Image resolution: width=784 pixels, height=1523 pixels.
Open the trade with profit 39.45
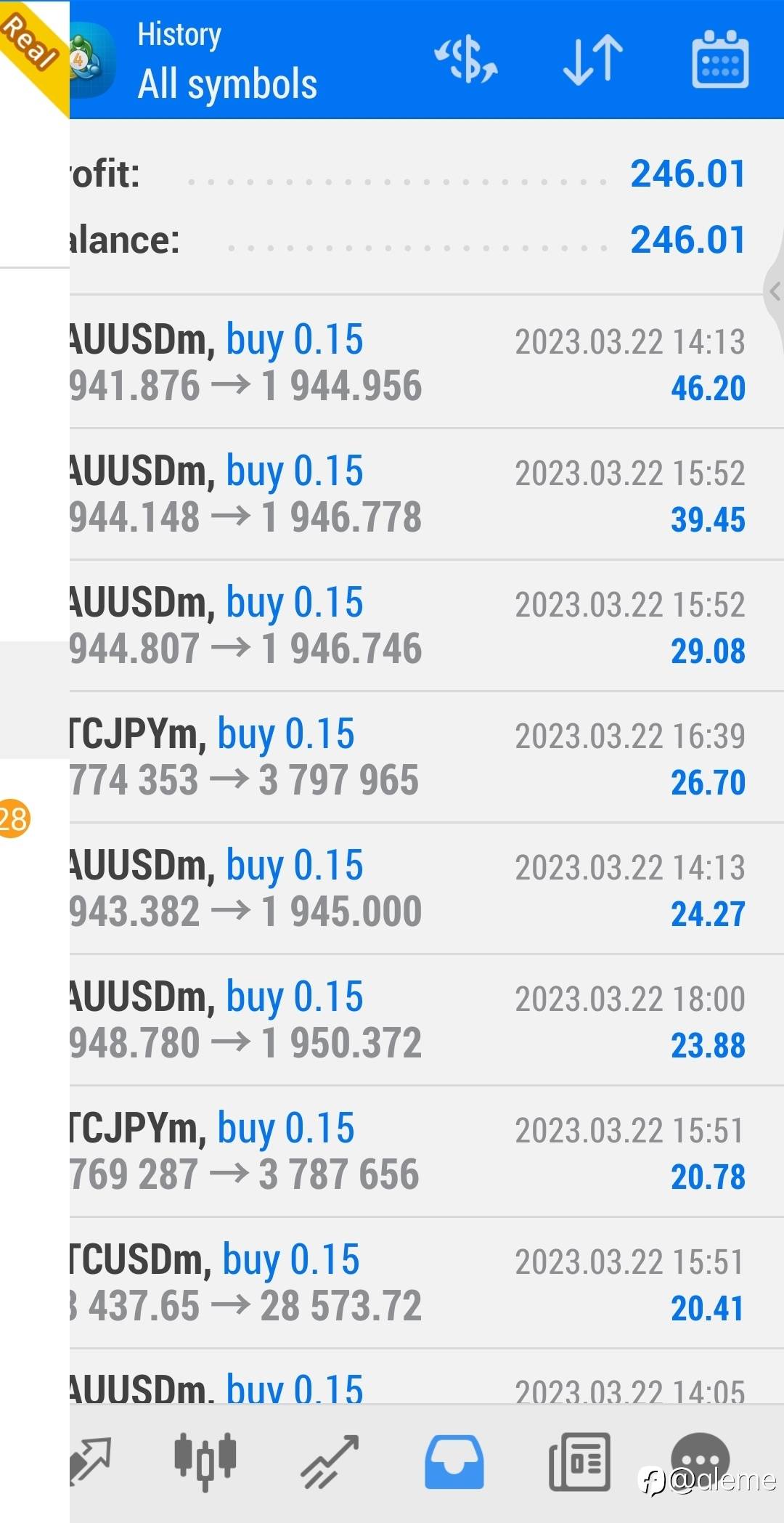click(x=427, y=494)
